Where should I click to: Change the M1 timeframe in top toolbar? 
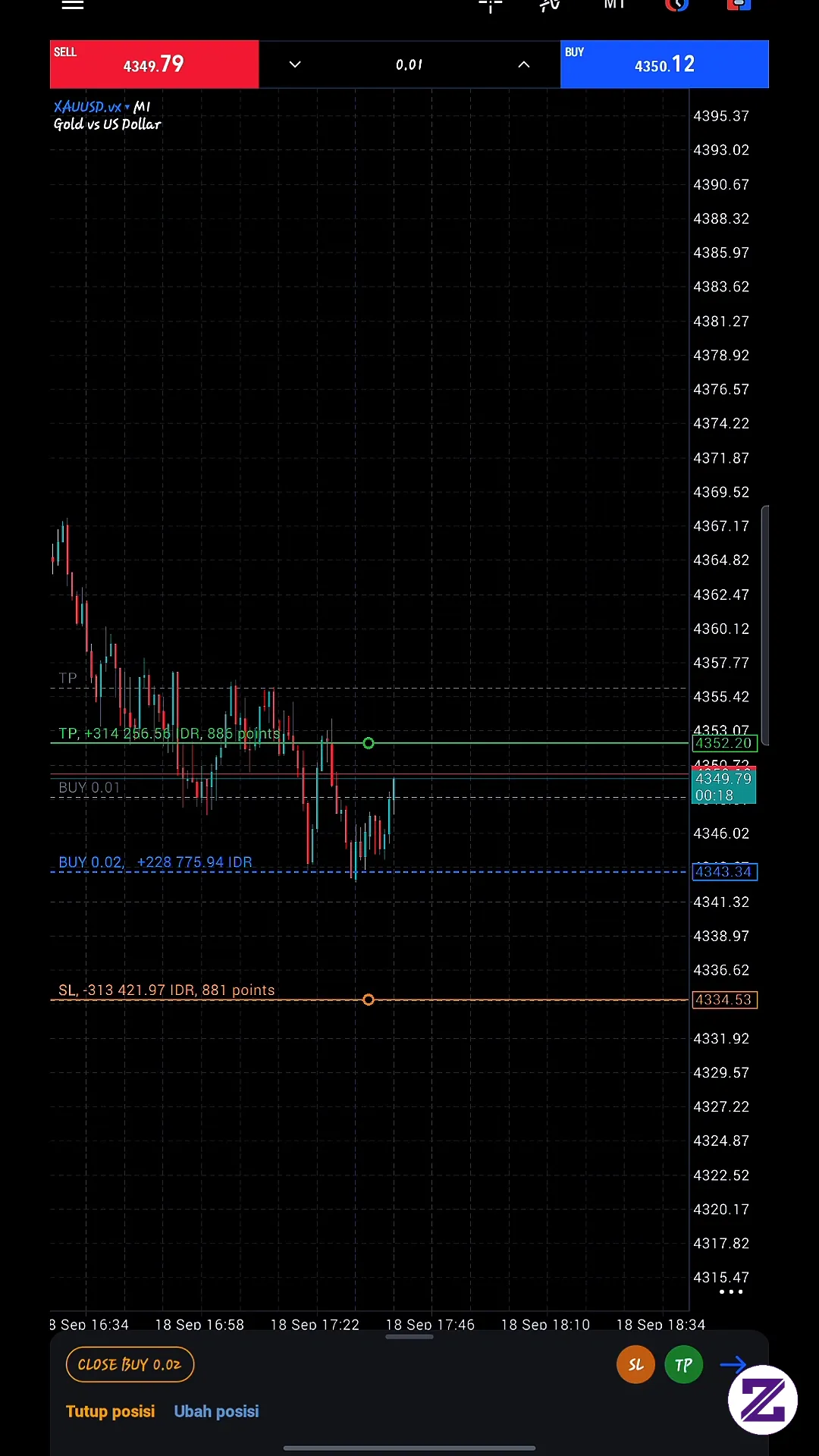coord(614,5)
